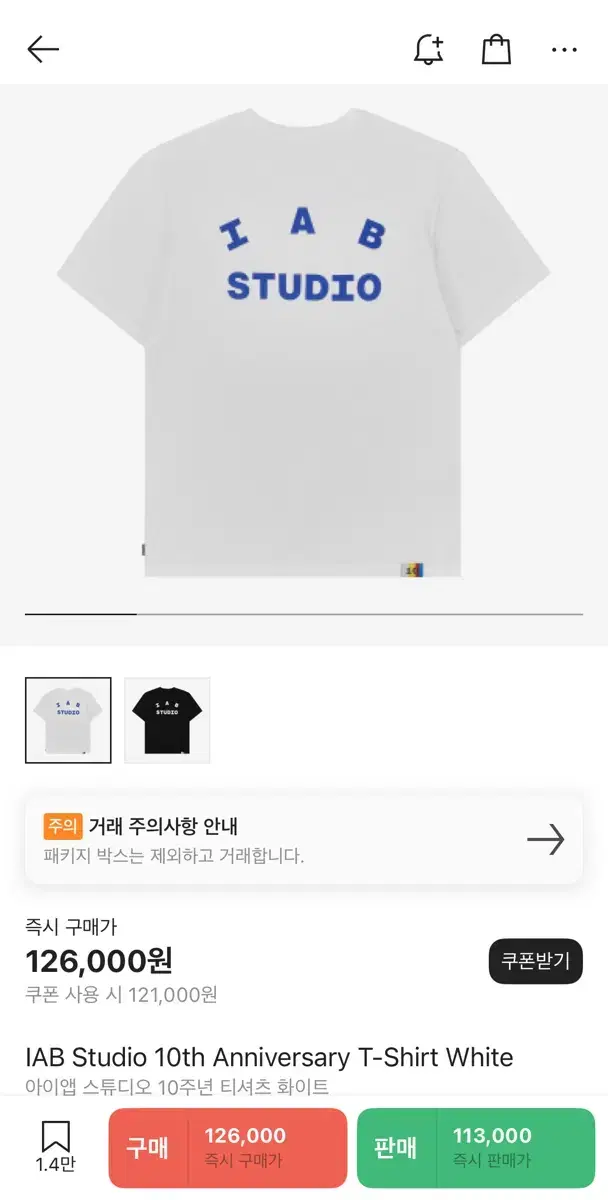The width and height of the screenshot is (608, 1200).
Task: Open the three-dot overflow menu
Action: pos(564,50)
